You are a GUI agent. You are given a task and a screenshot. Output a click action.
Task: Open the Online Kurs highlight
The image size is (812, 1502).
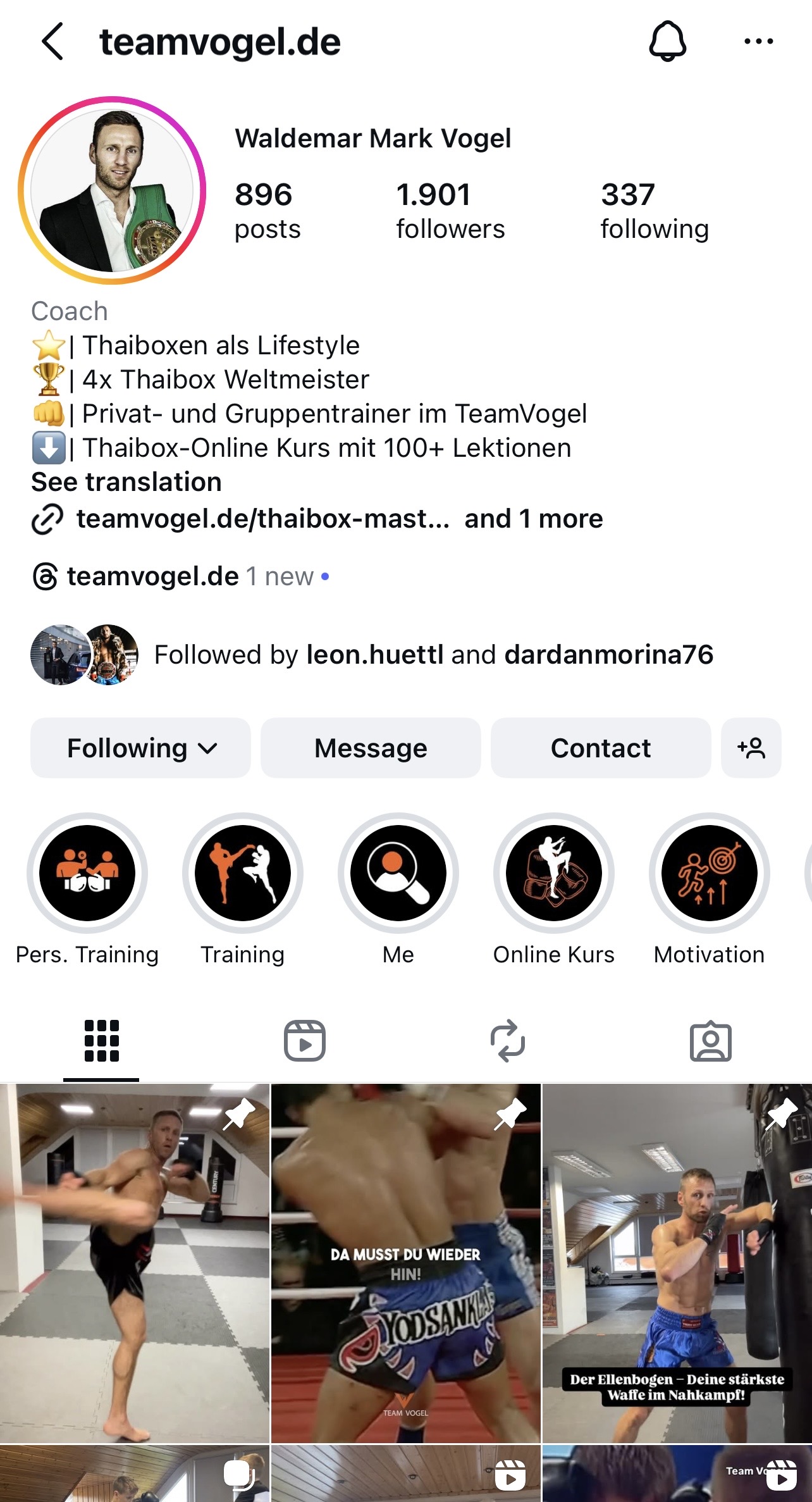point(554,873)
